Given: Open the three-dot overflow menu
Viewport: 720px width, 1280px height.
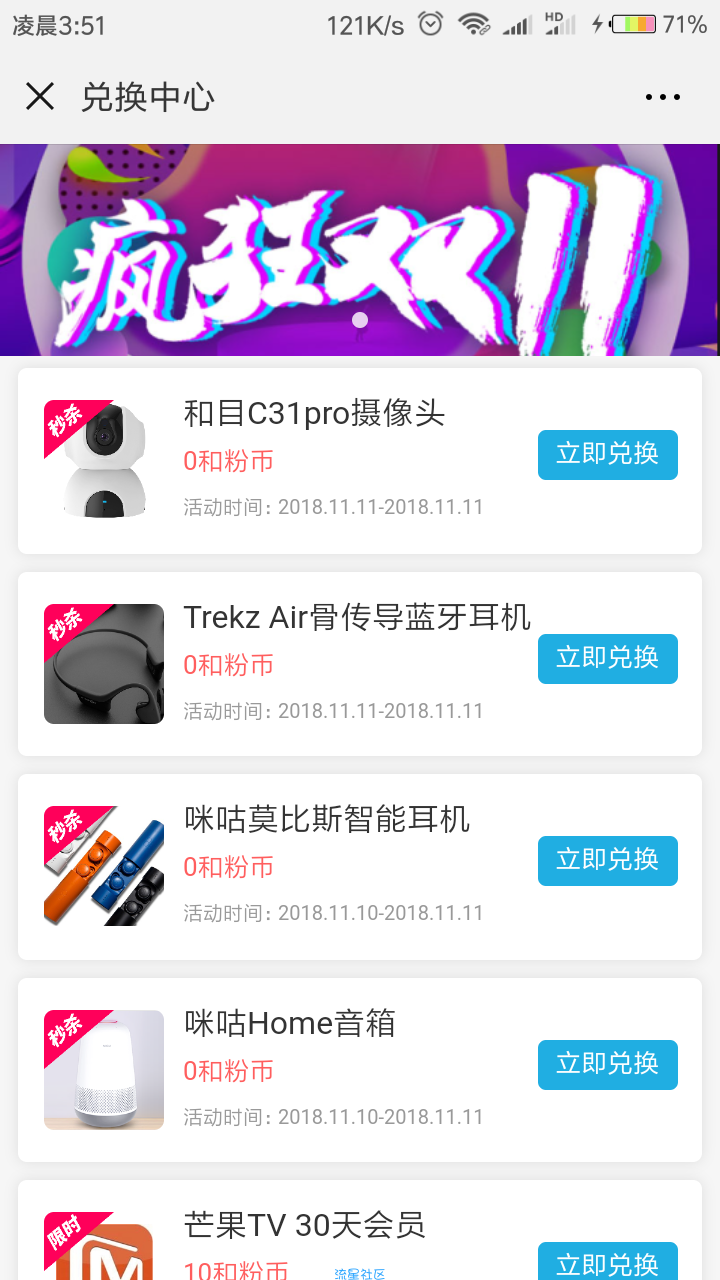Looking at the screenshot, I should (662, 97).
